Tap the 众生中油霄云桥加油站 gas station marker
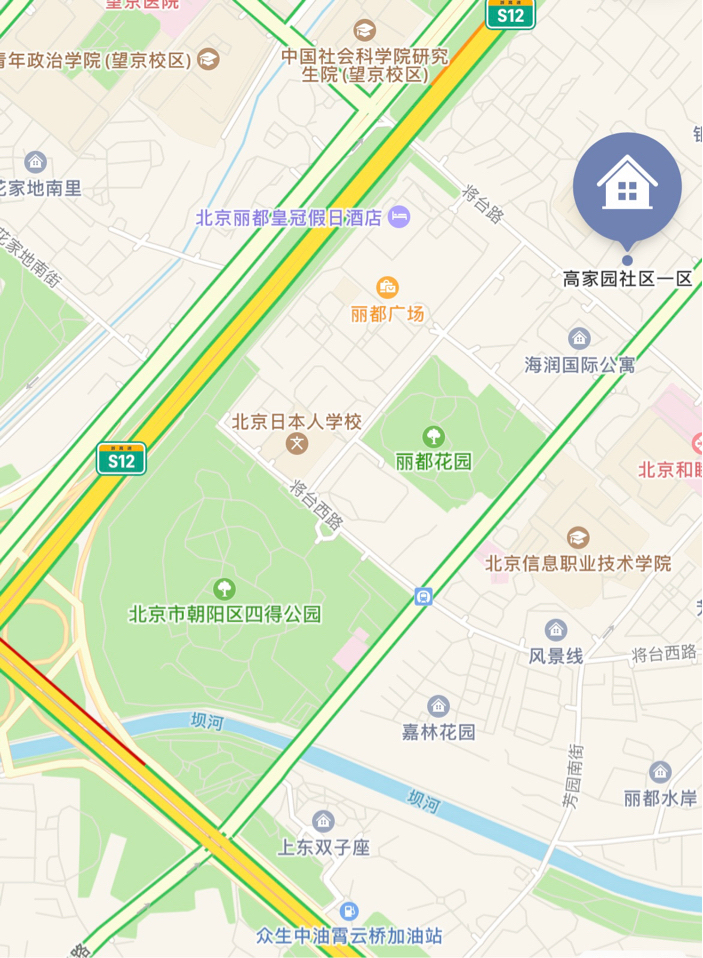 tap(348, 911)
